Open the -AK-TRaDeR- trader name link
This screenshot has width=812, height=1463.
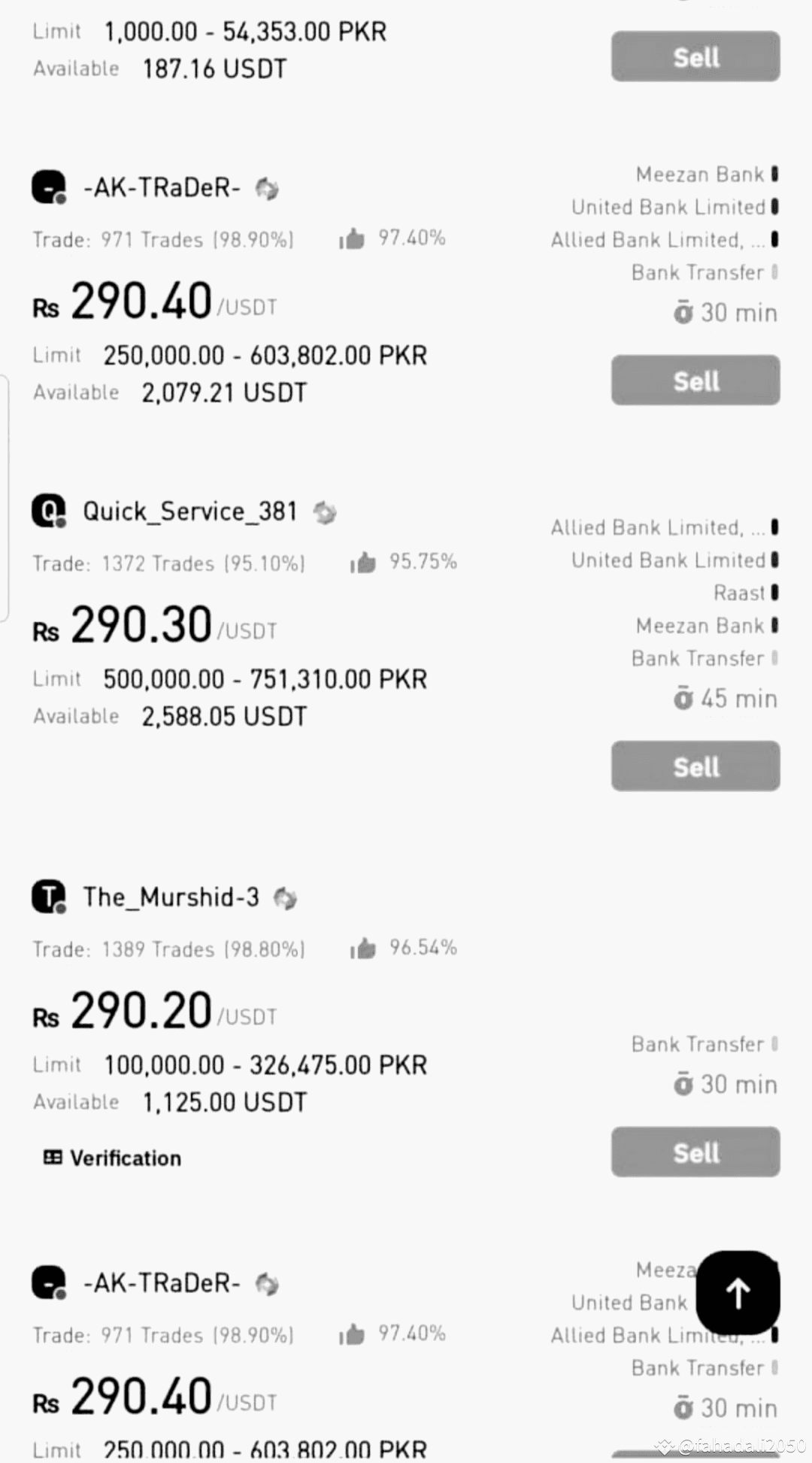(x=162, y=188)
